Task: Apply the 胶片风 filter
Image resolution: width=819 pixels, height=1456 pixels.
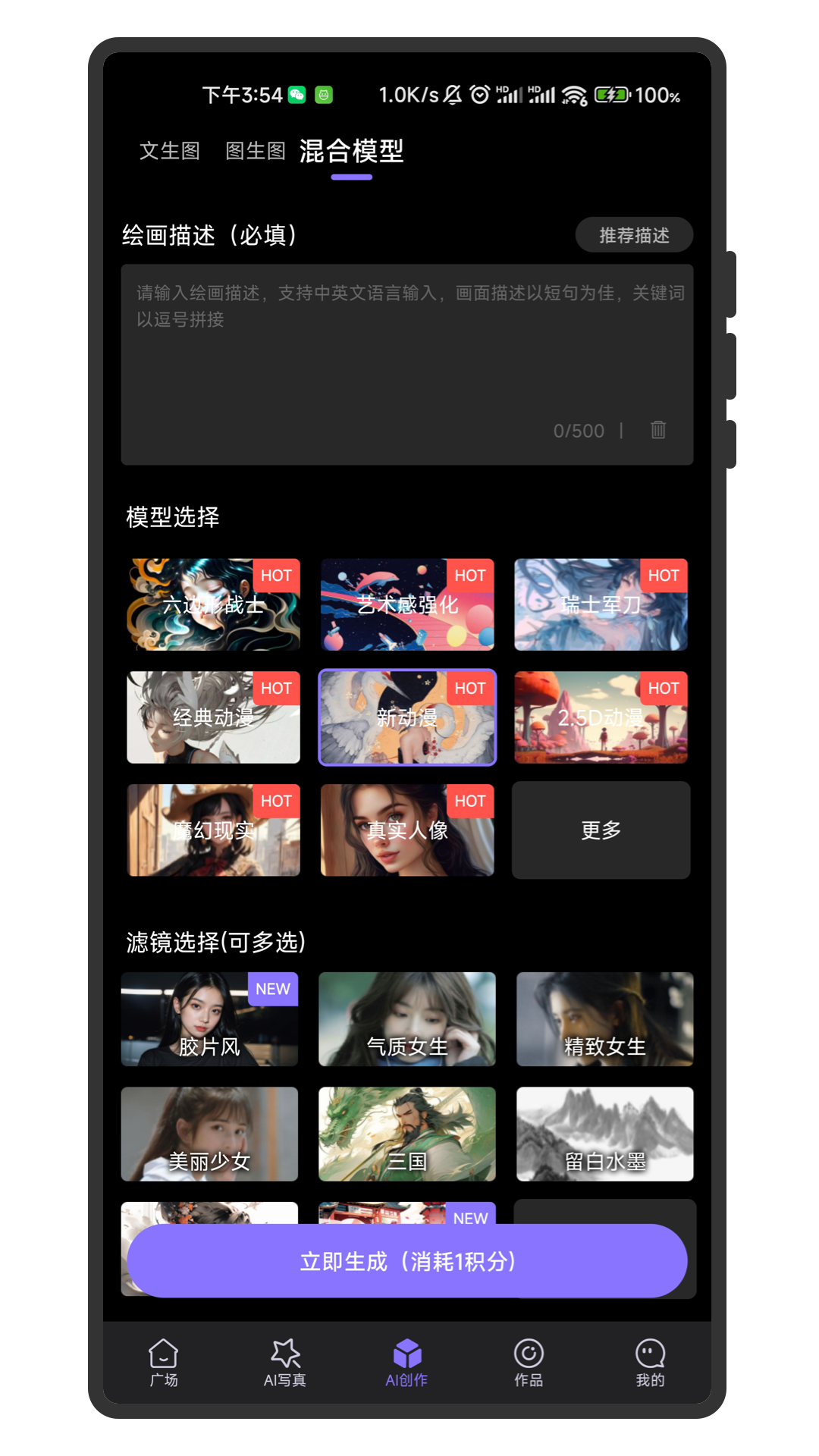Action: tap(209, 1019)
